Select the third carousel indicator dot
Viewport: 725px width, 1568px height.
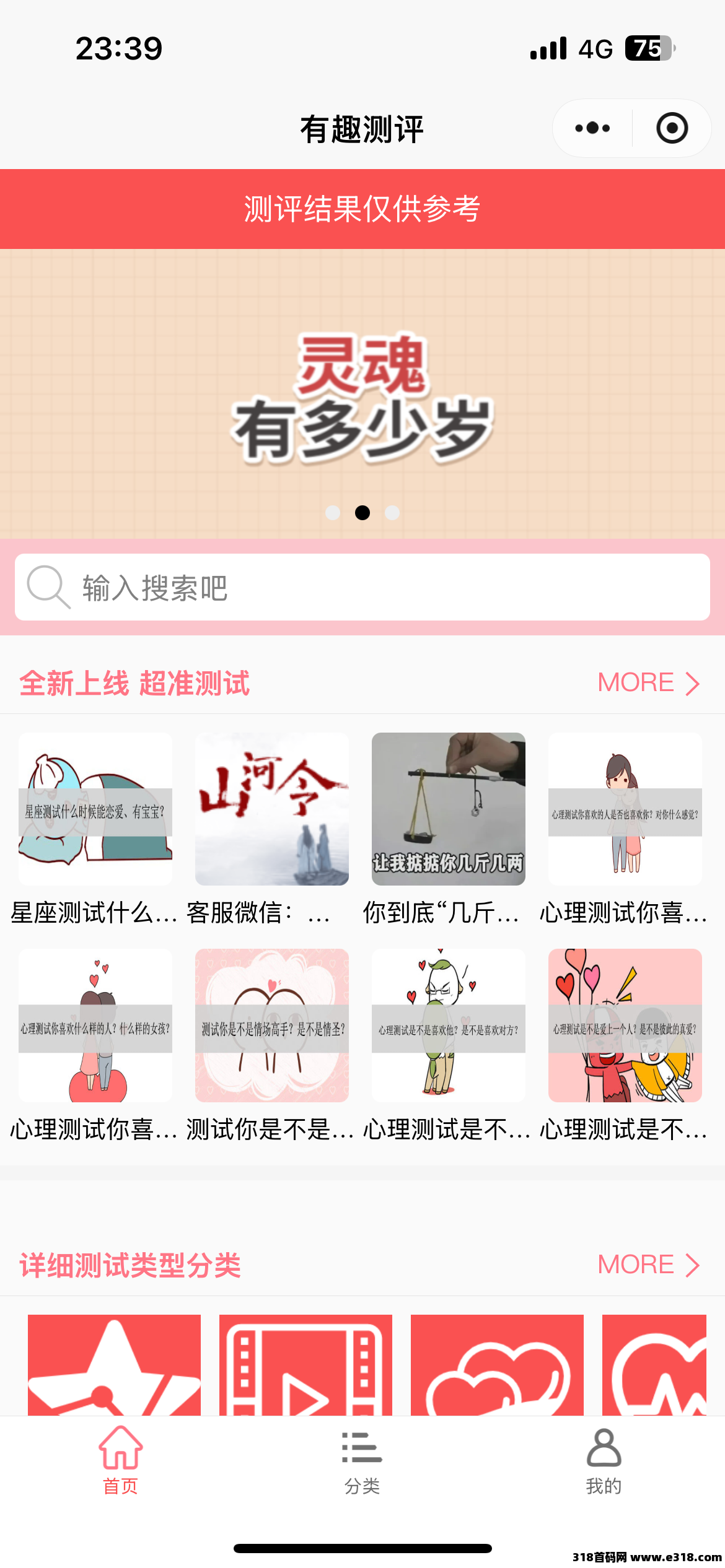(x=392, y=513)
